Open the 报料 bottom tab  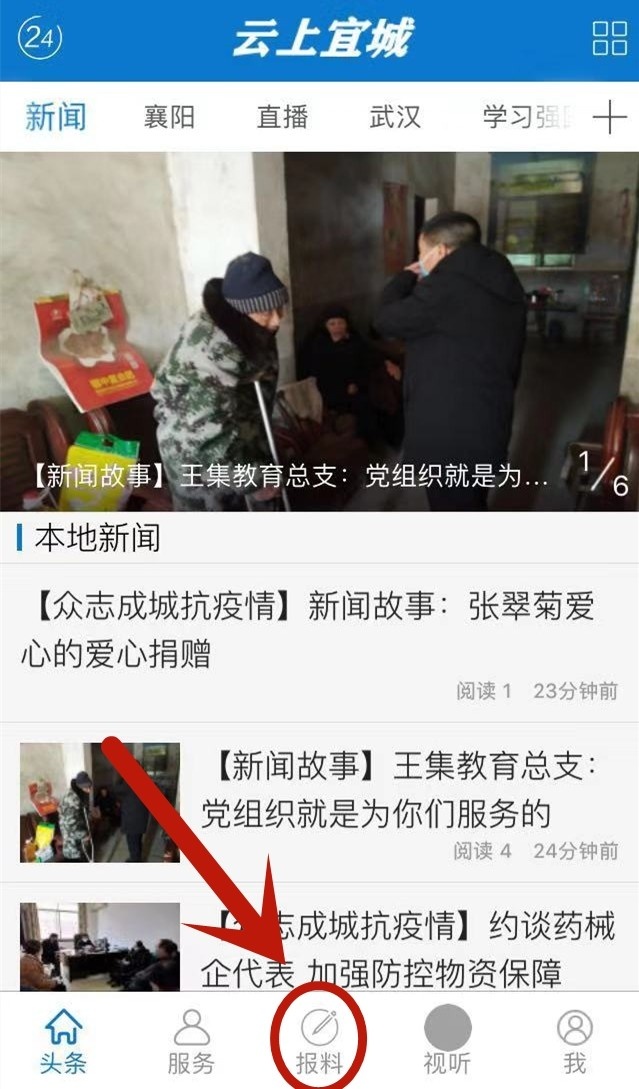(x=320, y=1040)
